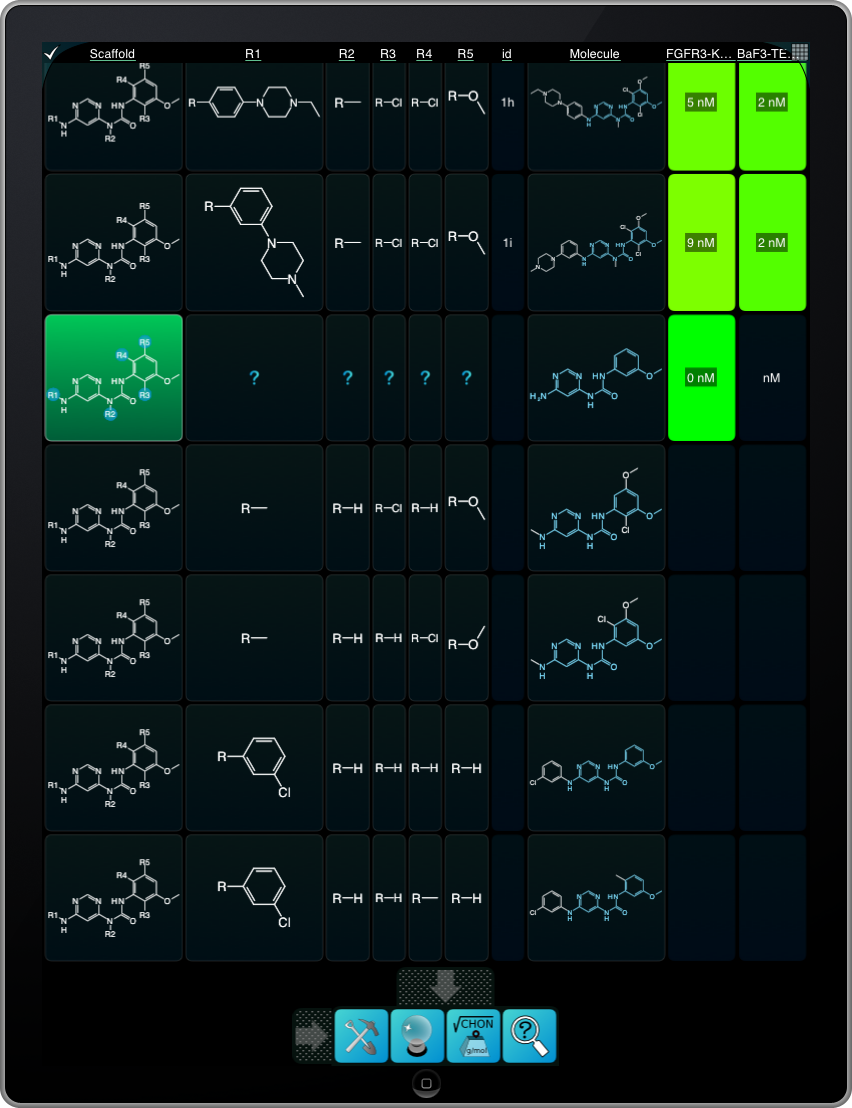Screen dimensions: 852x1108
Task: Tap the Molecule column header
Action: coord(595,54)
